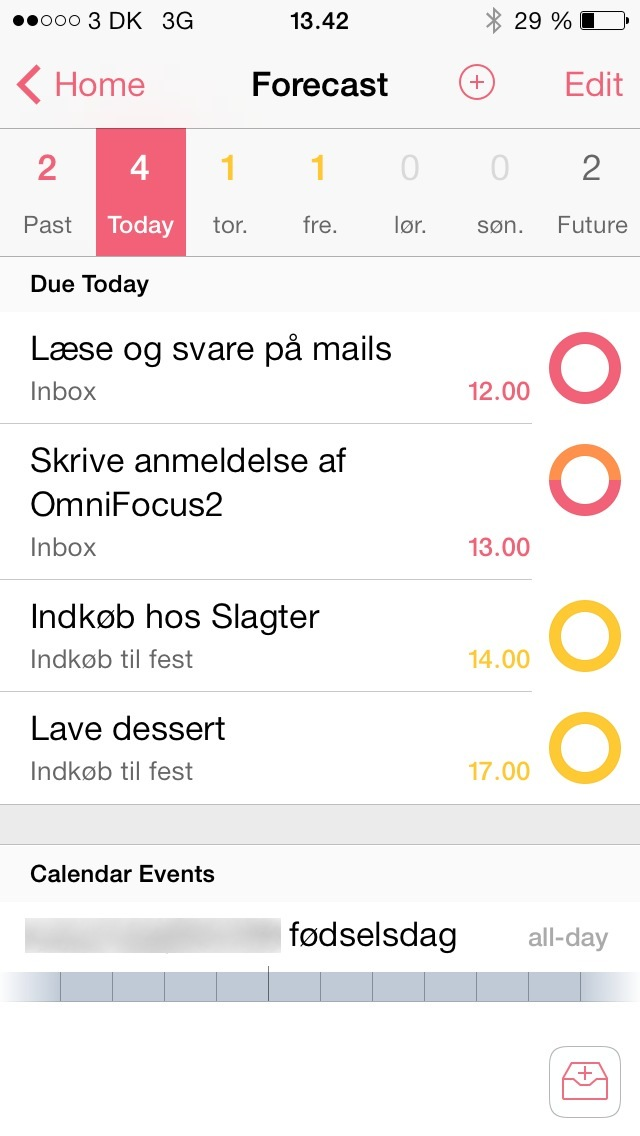640x1136 pixels.
Task: Select the tor. day tab
Action: click(229, 193)
